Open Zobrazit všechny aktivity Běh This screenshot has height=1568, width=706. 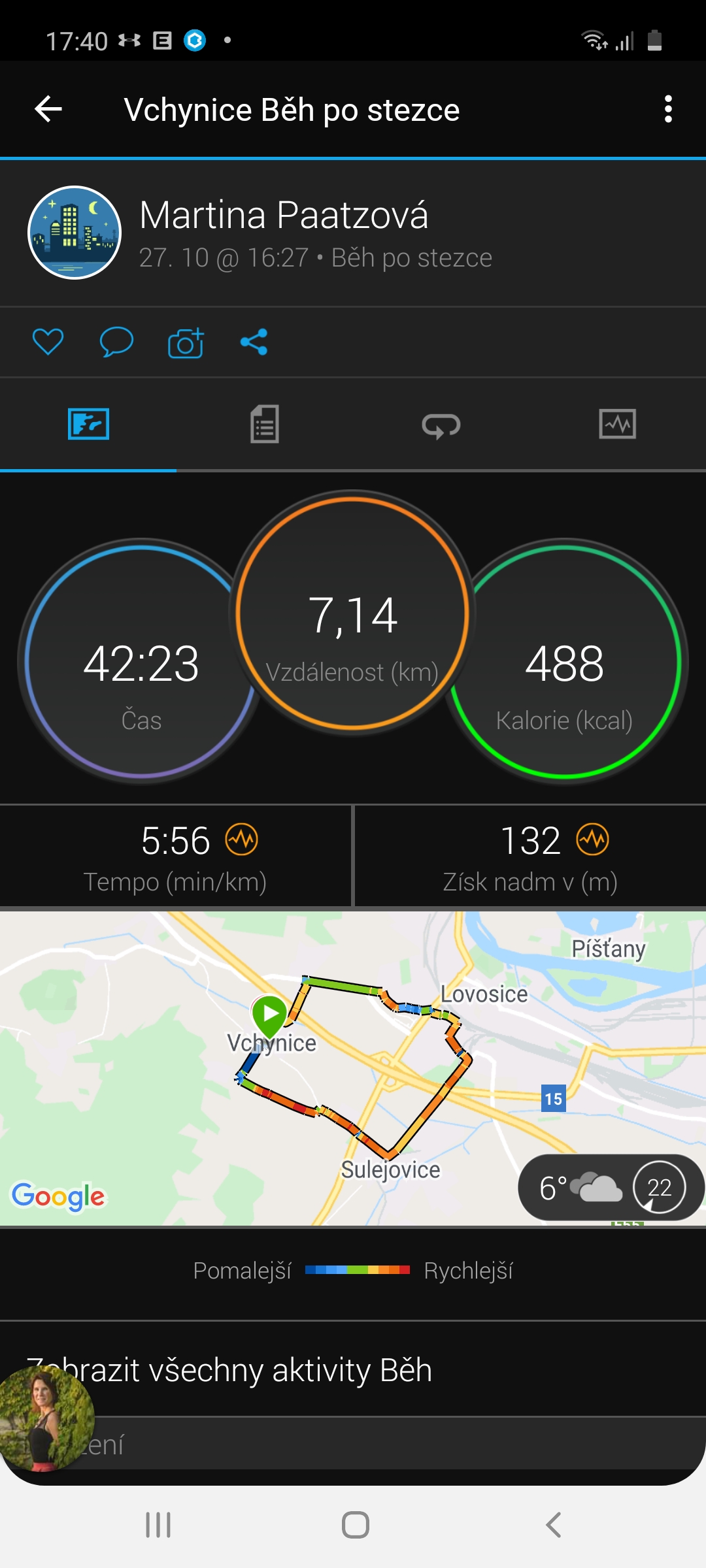coord(353,1369)
